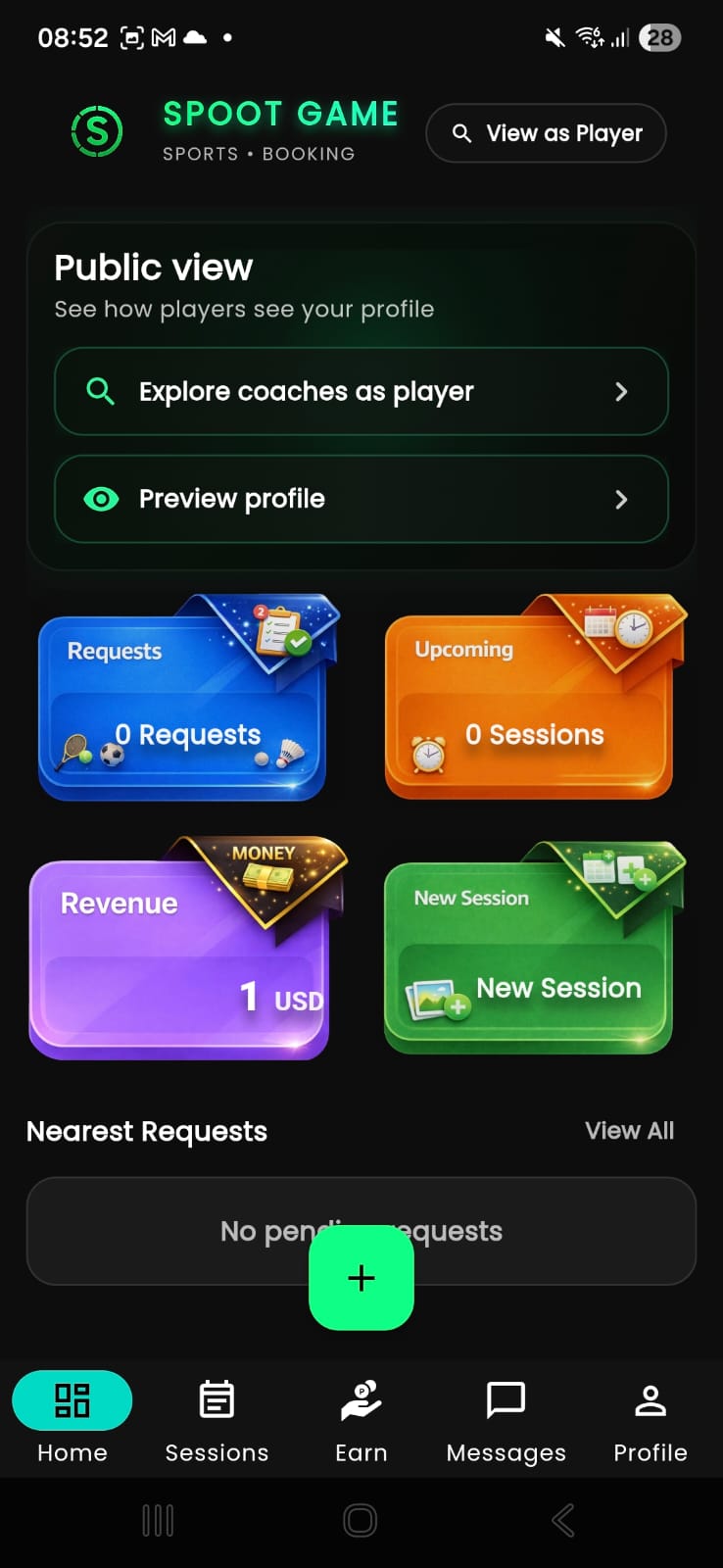723x1568 pixels.
Task: Select the Home tab
Action: click(72, 1419)
